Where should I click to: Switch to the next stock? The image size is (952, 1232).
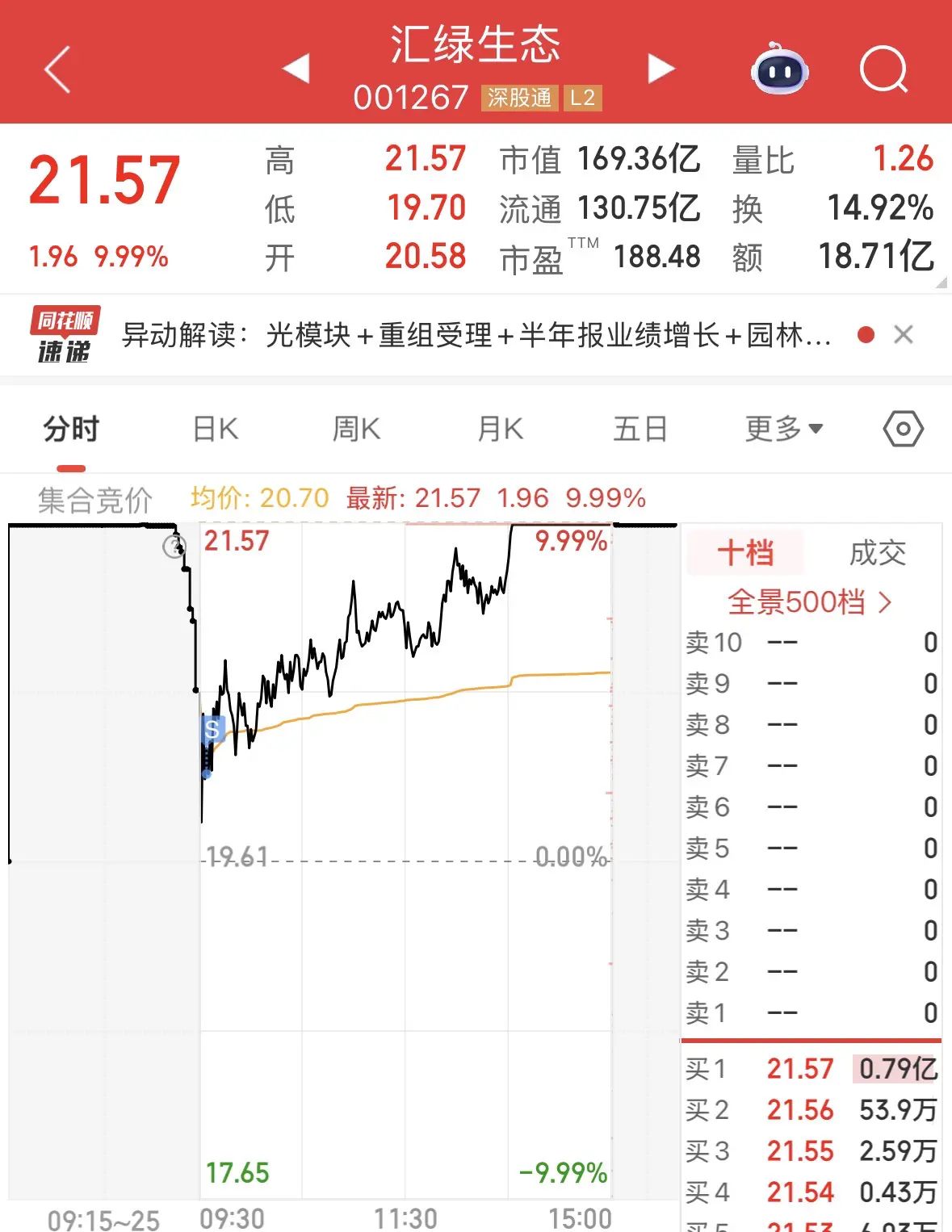661,69
